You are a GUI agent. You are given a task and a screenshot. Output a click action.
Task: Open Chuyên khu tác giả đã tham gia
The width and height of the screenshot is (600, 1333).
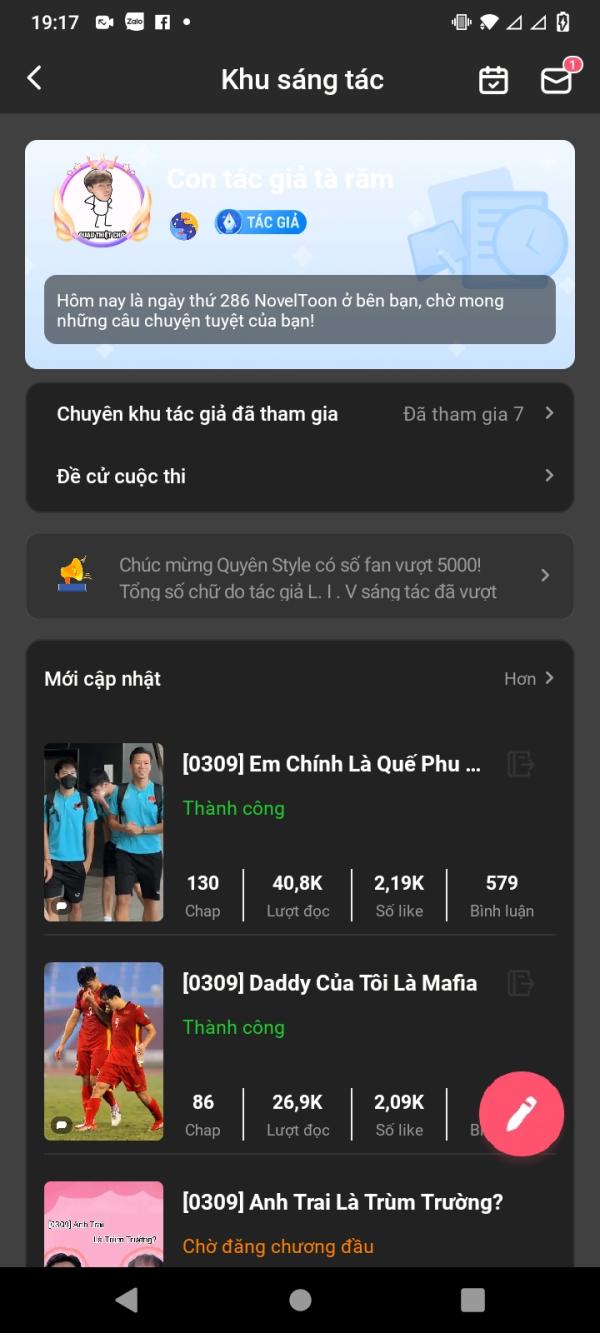pos(300,414)
